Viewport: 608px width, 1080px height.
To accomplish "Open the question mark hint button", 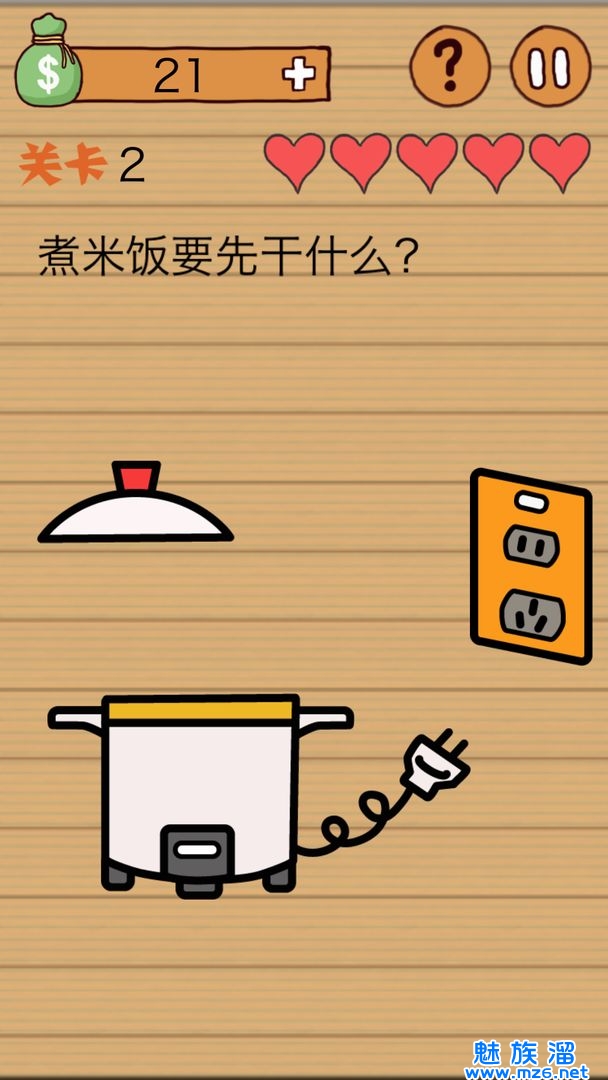I will point(450,65).
